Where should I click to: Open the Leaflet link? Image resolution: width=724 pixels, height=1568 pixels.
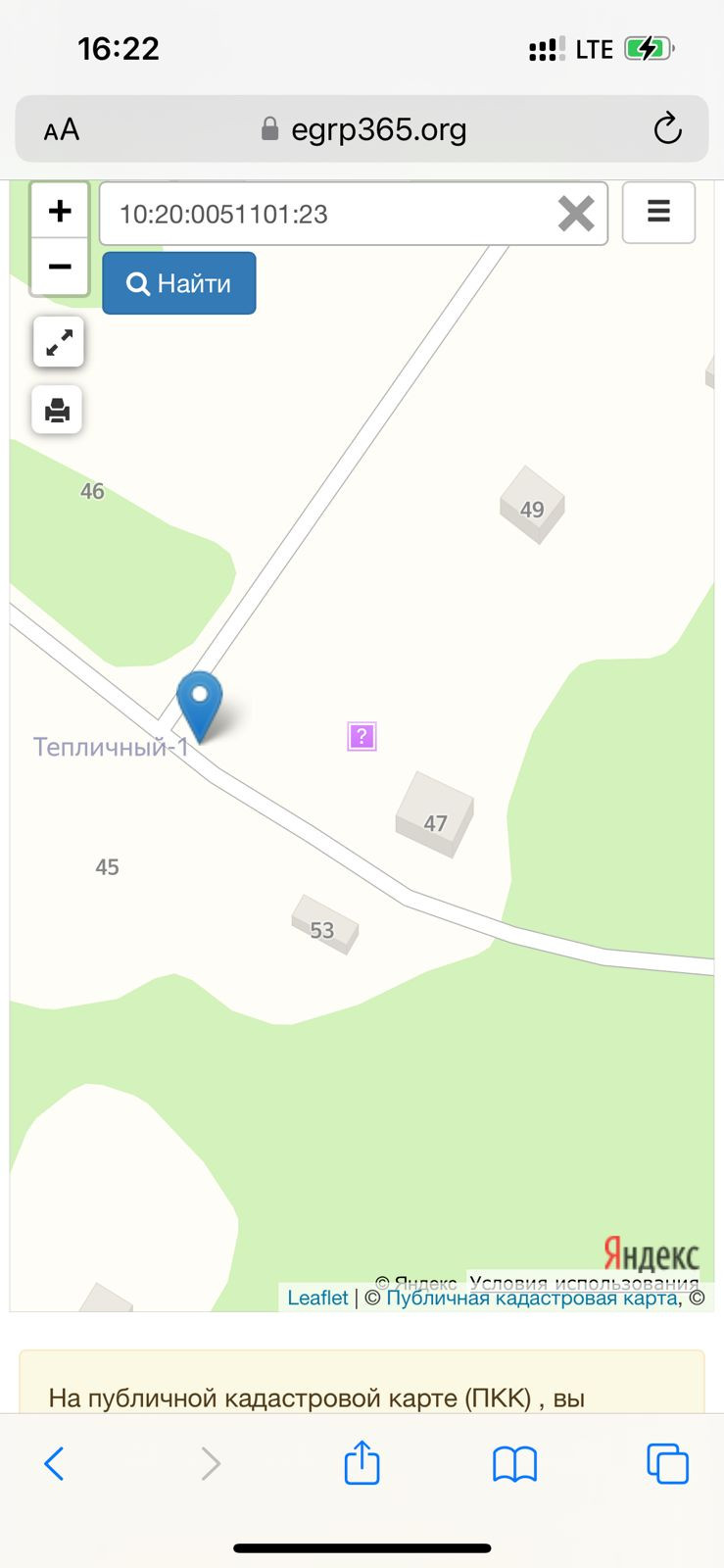click(x=317, y=1298)
